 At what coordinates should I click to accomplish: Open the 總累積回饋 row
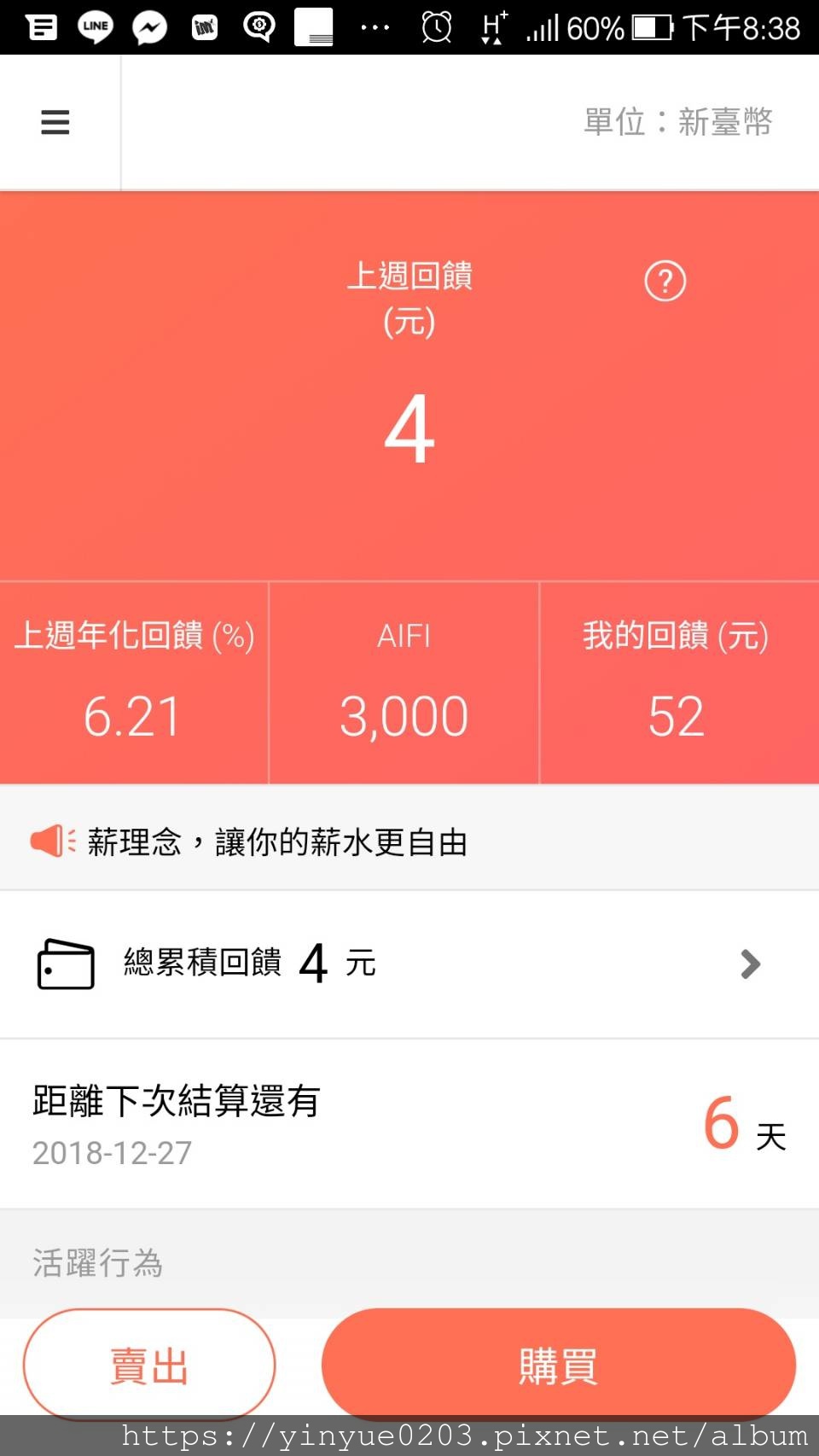pyautogui.click(x=409, y=964)
